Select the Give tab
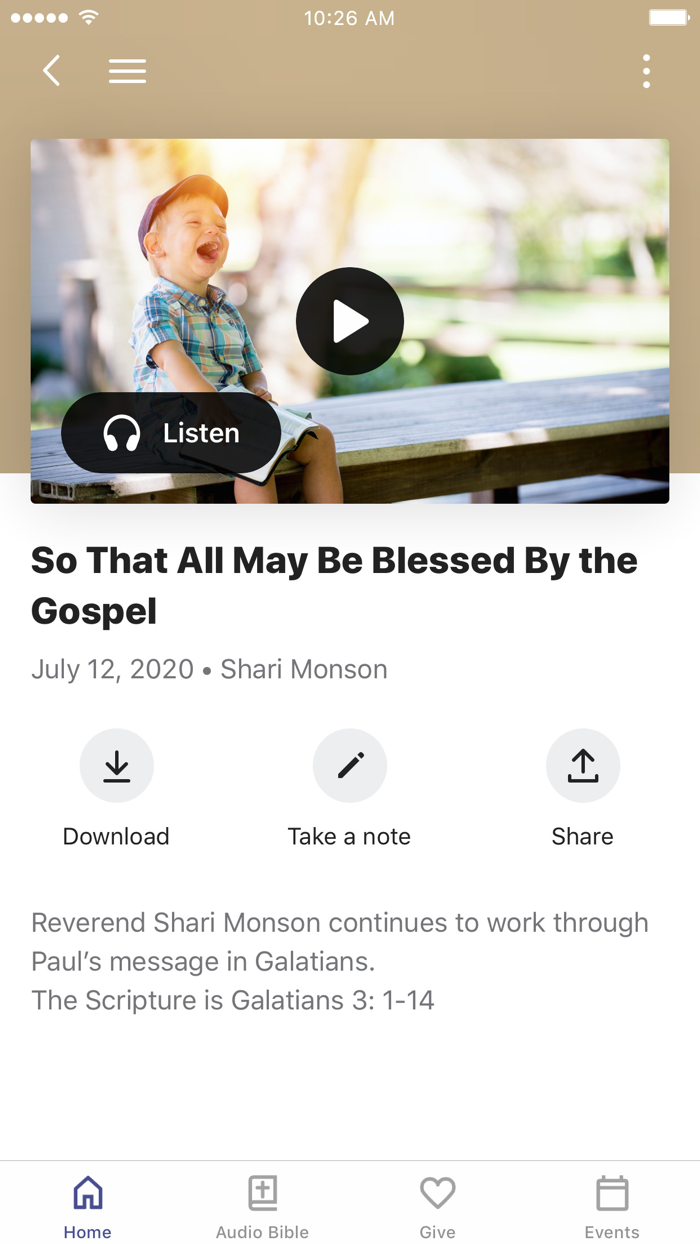This screenshot has height=1244, width=700. pyautogui.click(x=437, y=1206)
